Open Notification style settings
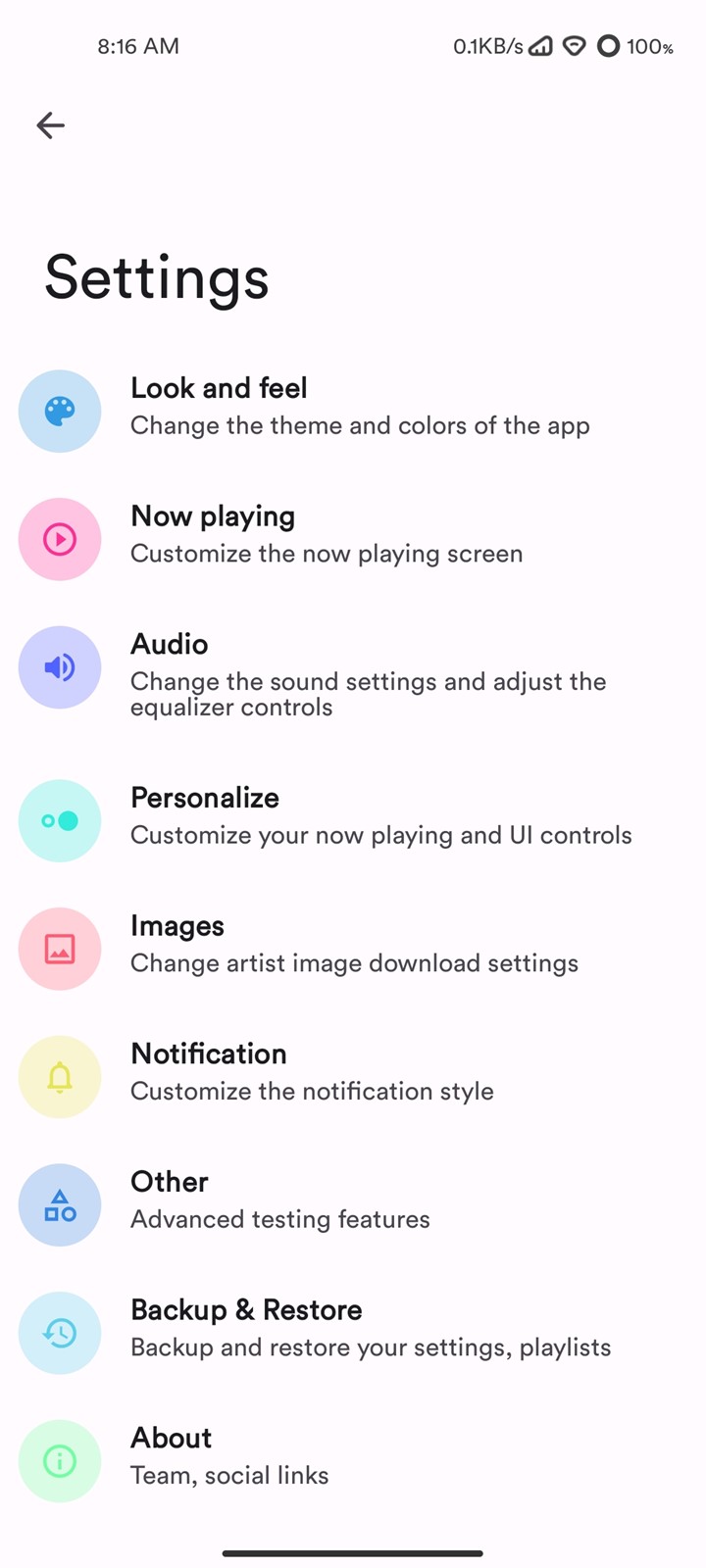Image resolution: width=706 pixels, height=1568 pixels. coord(353,1077)
